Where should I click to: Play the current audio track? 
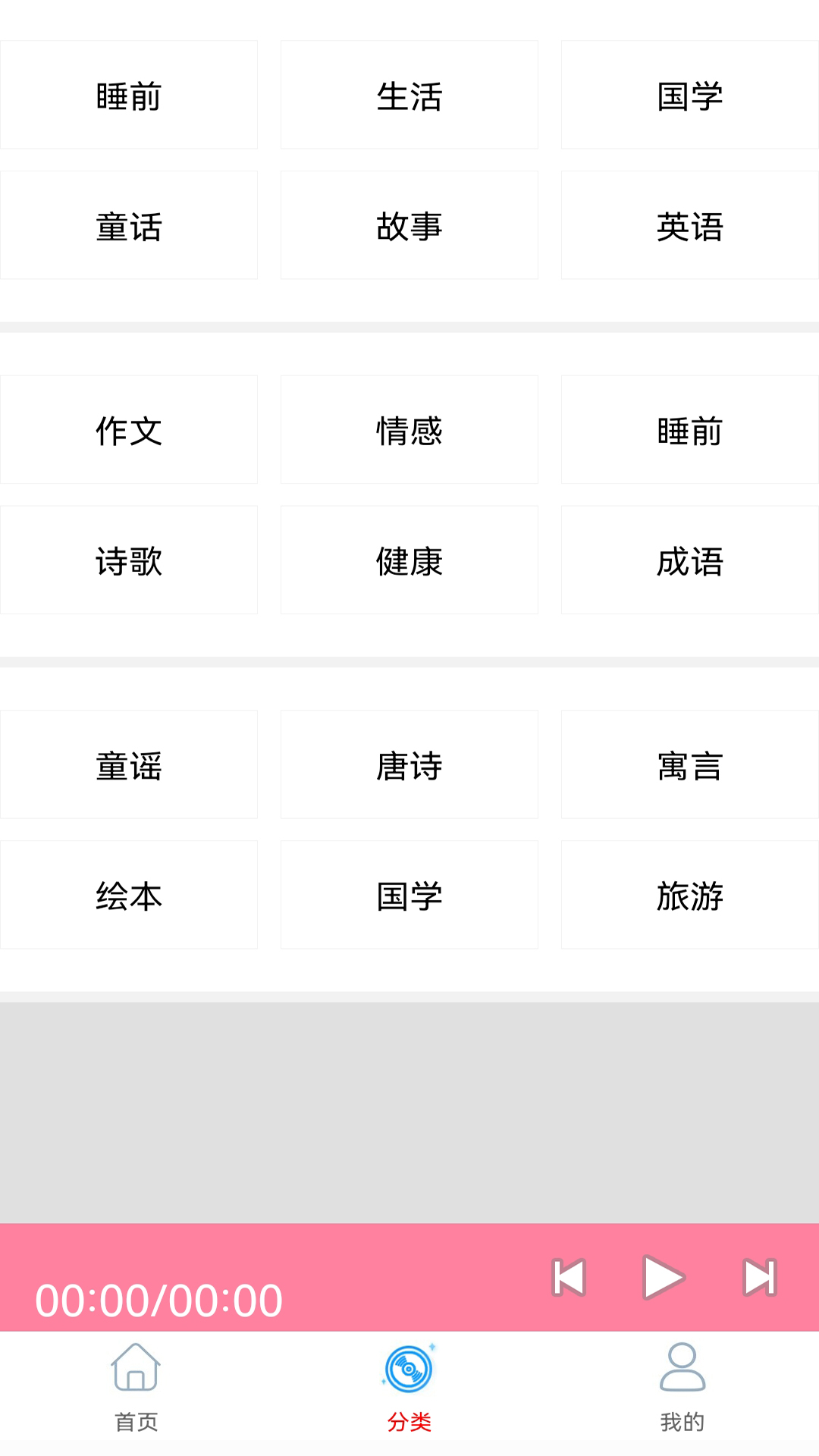pyautogui.click(x=664, y=1278)
